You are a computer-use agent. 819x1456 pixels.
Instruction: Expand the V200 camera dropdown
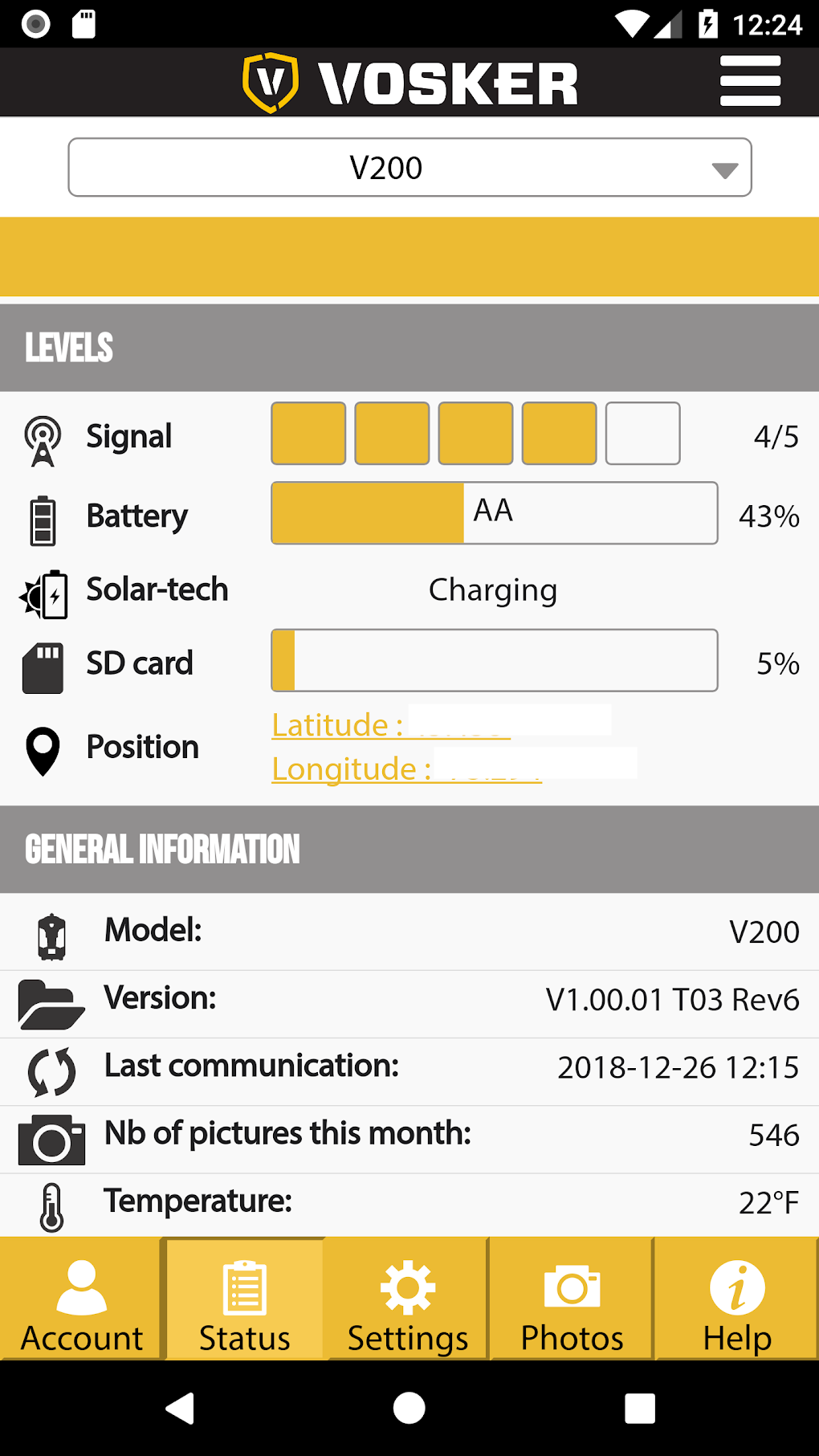[x=409, y=167]
